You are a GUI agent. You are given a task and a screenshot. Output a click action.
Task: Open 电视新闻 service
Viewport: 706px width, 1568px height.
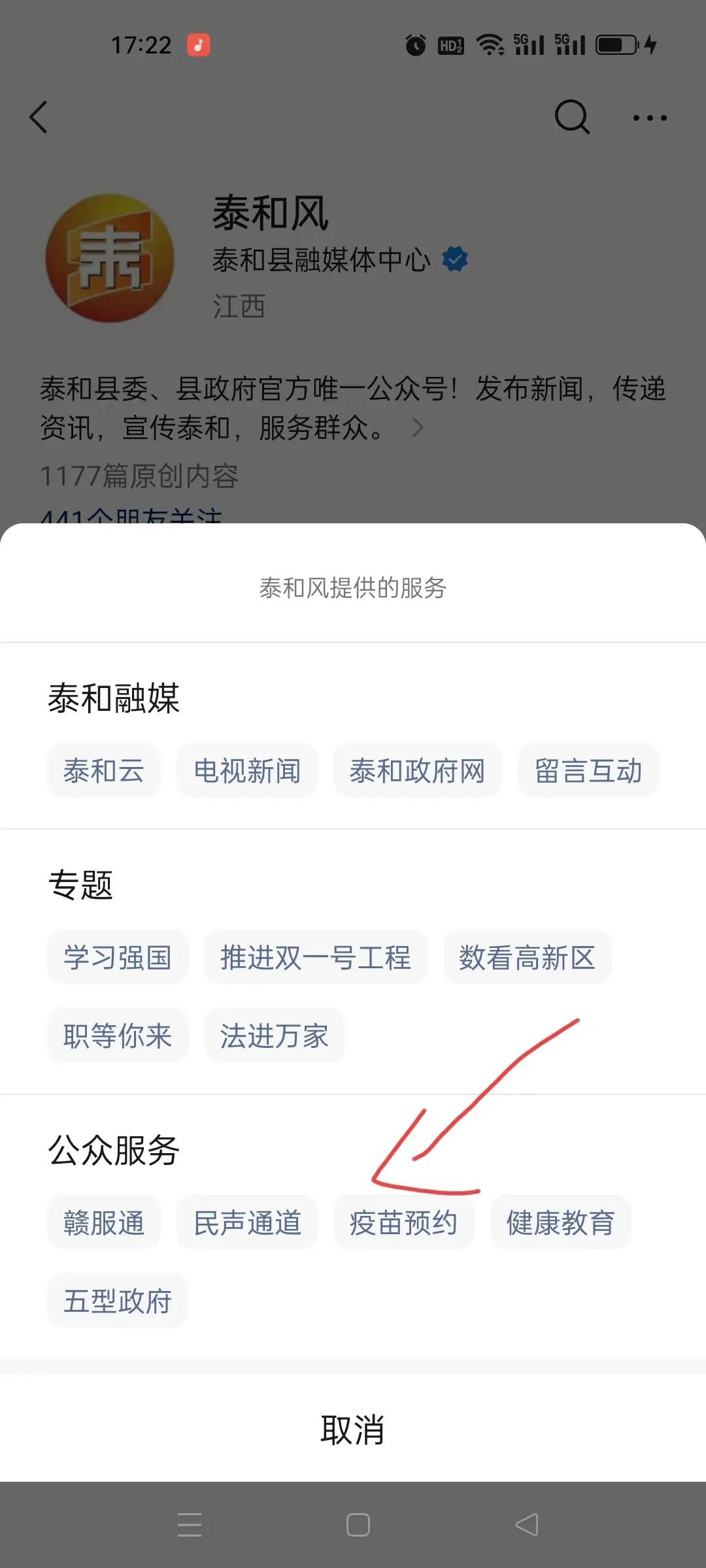point(247,771)
